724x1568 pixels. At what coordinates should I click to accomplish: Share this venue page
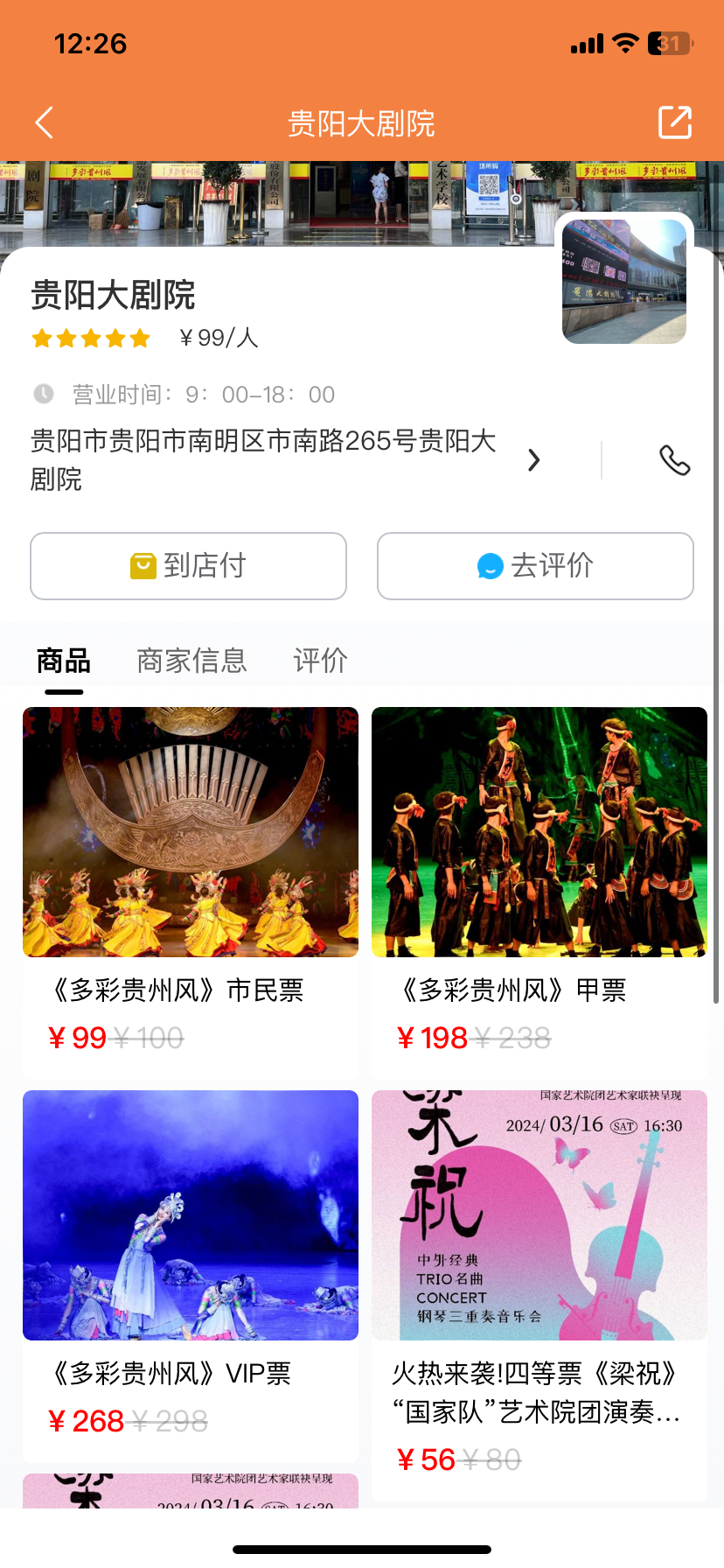[x=674, y=122]
